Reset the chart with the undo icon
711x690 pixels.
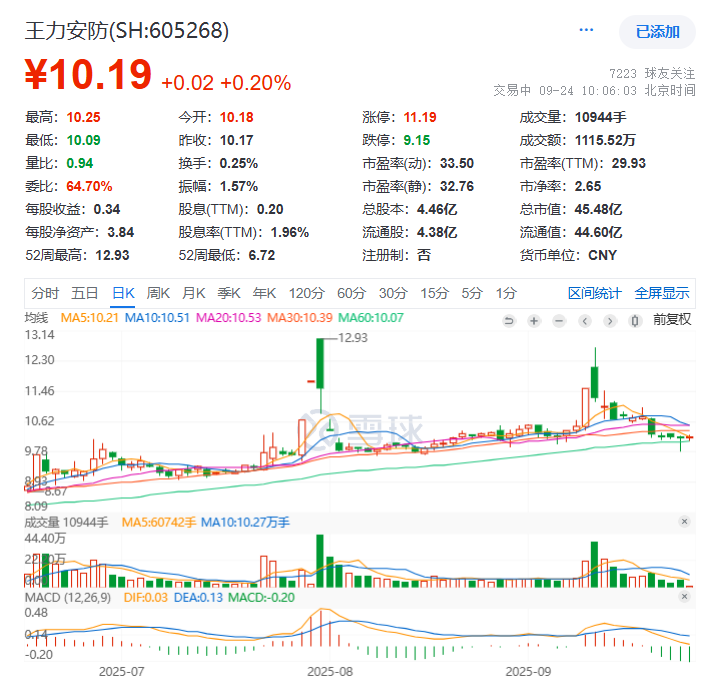click(508, 320)
